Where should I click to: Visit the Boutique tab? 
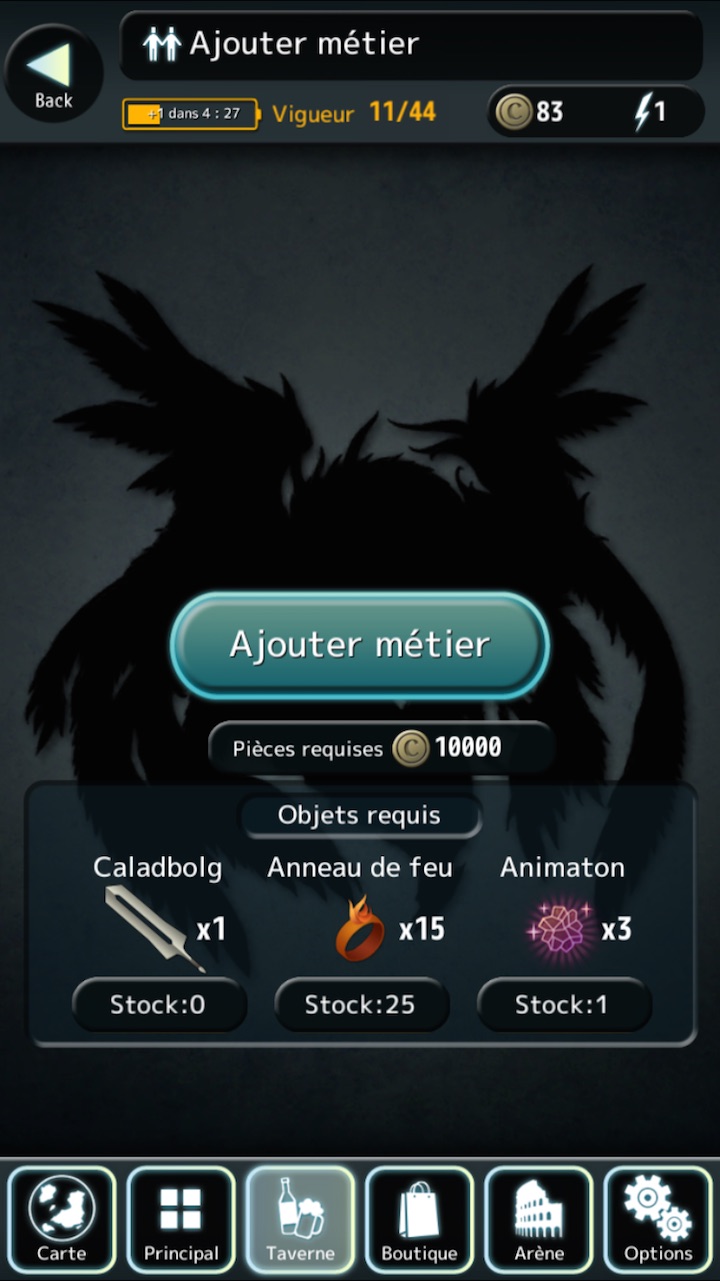point(419,1219)
